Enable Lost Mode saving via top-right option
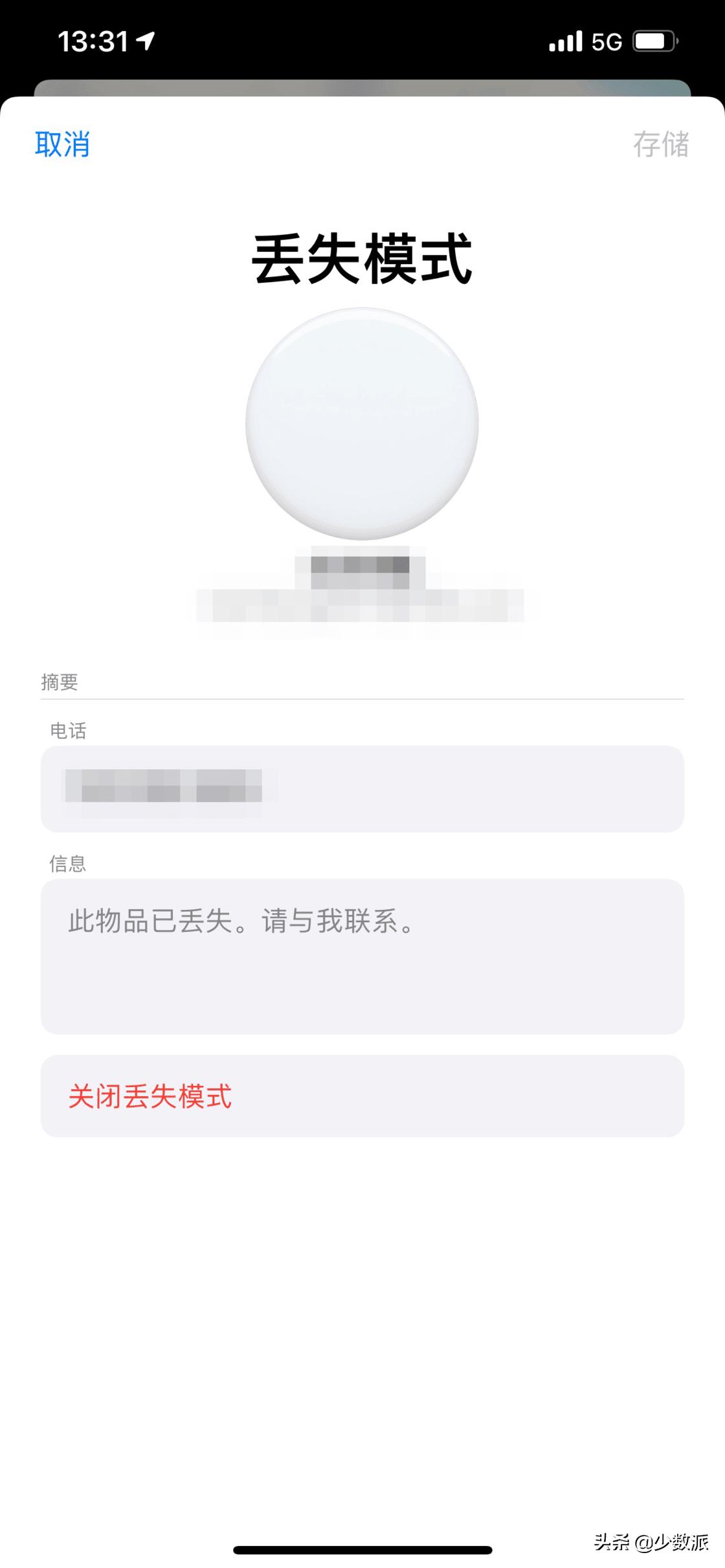 click(662, 144)
